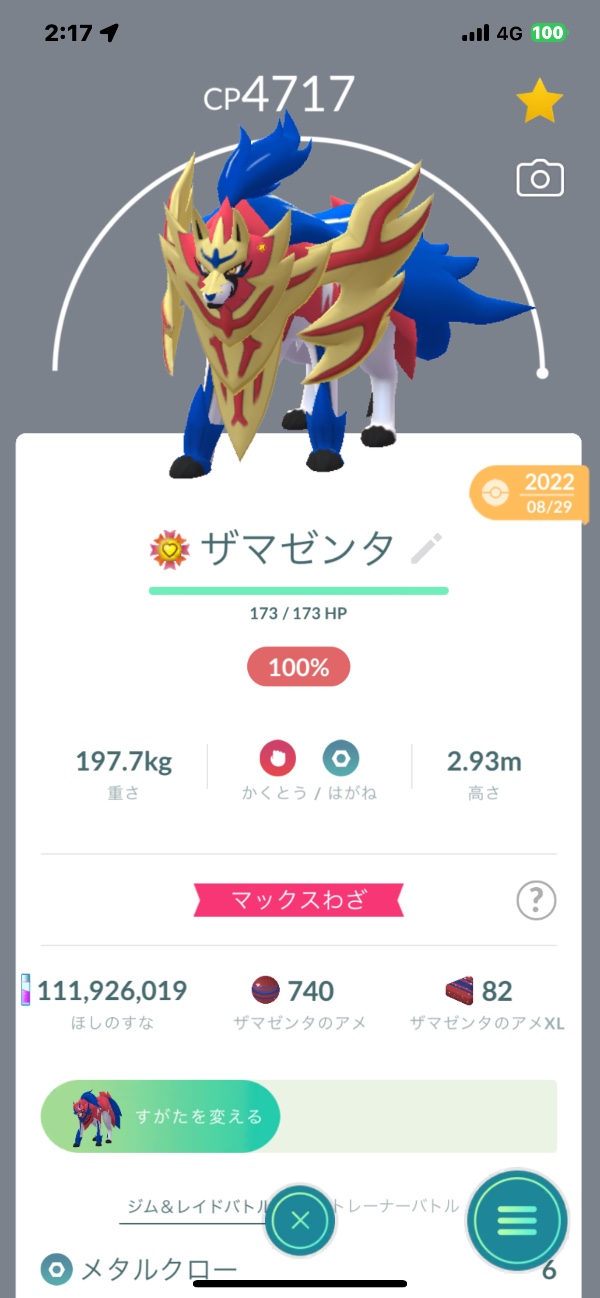Viewport: 600px width, 1298px height.
Task: Close the Pokémon detail screen
Action: (x=301, y=1220)
